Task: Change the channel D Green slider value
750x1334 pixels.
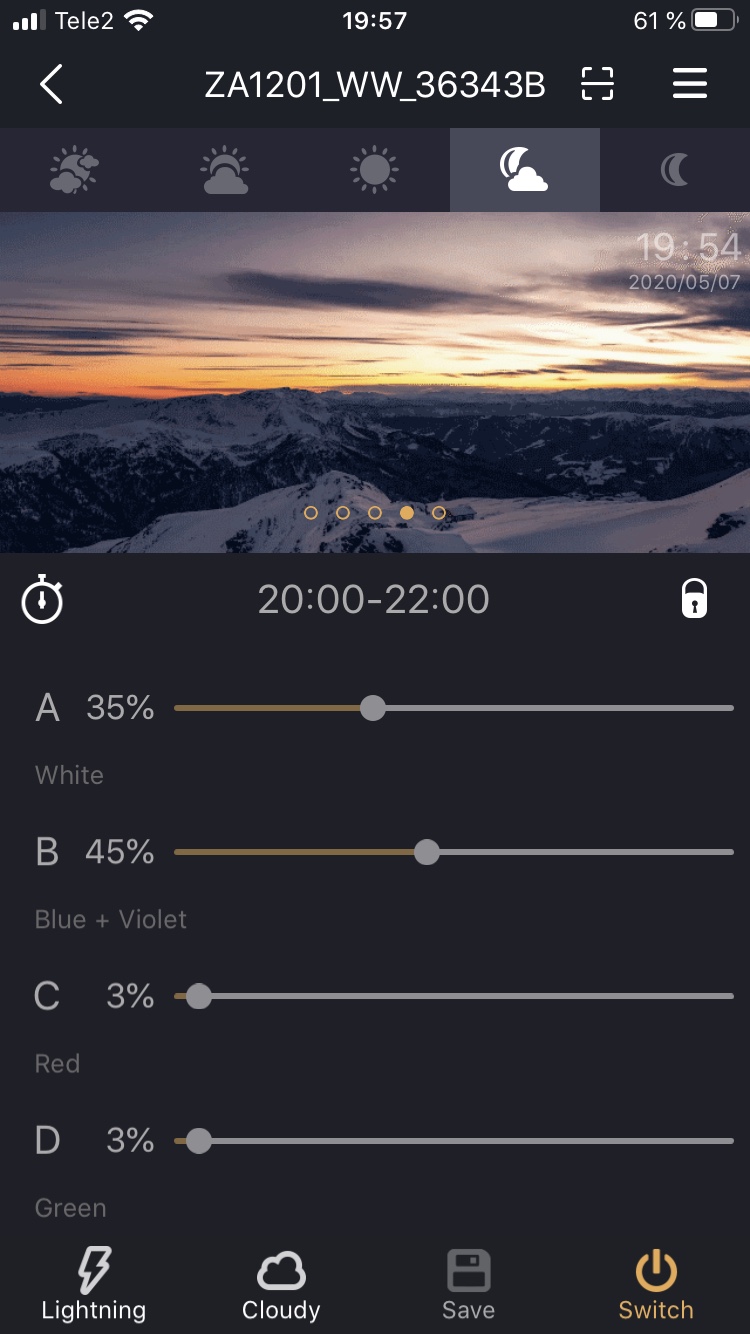Action: 199,1140
